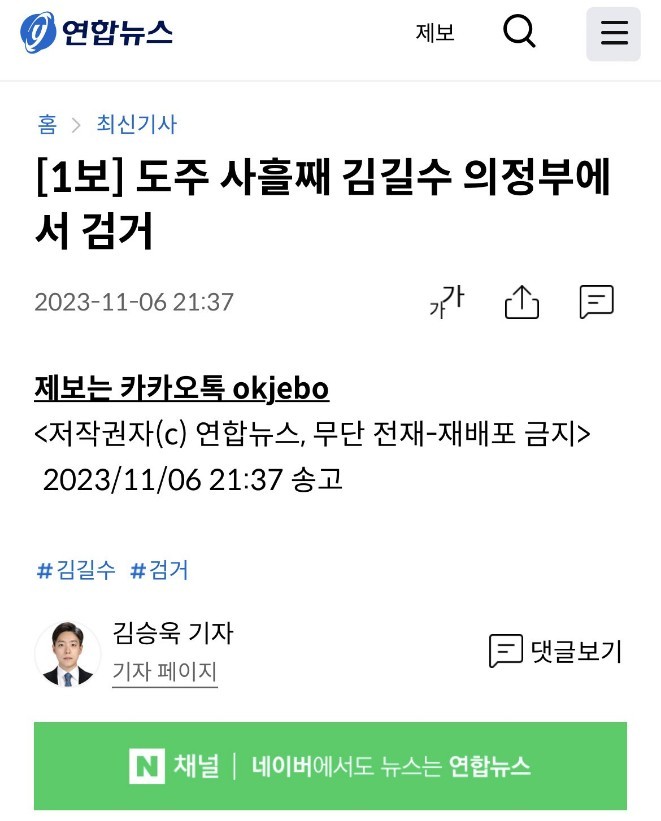This screenshot has width=661, height=821.
Task: Open comments icon beside share
Action: pos(597,301)
